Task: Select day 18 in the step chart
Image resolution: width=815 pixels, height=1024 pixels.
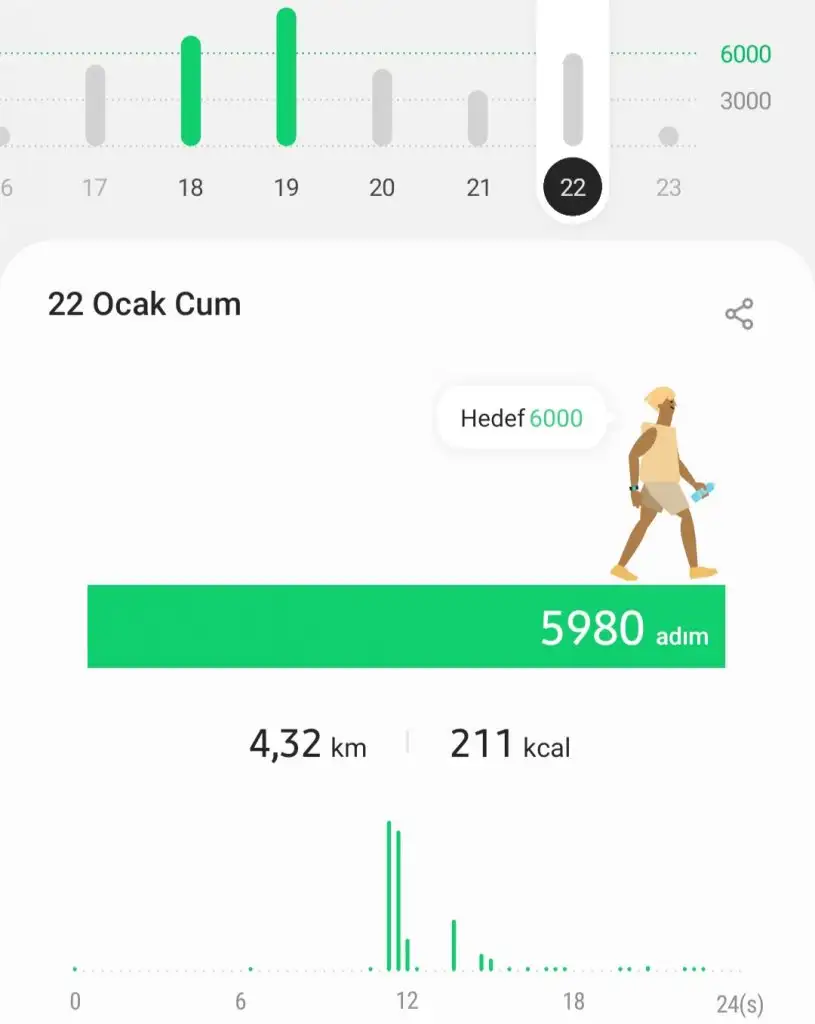Action: tap(190, 187)
